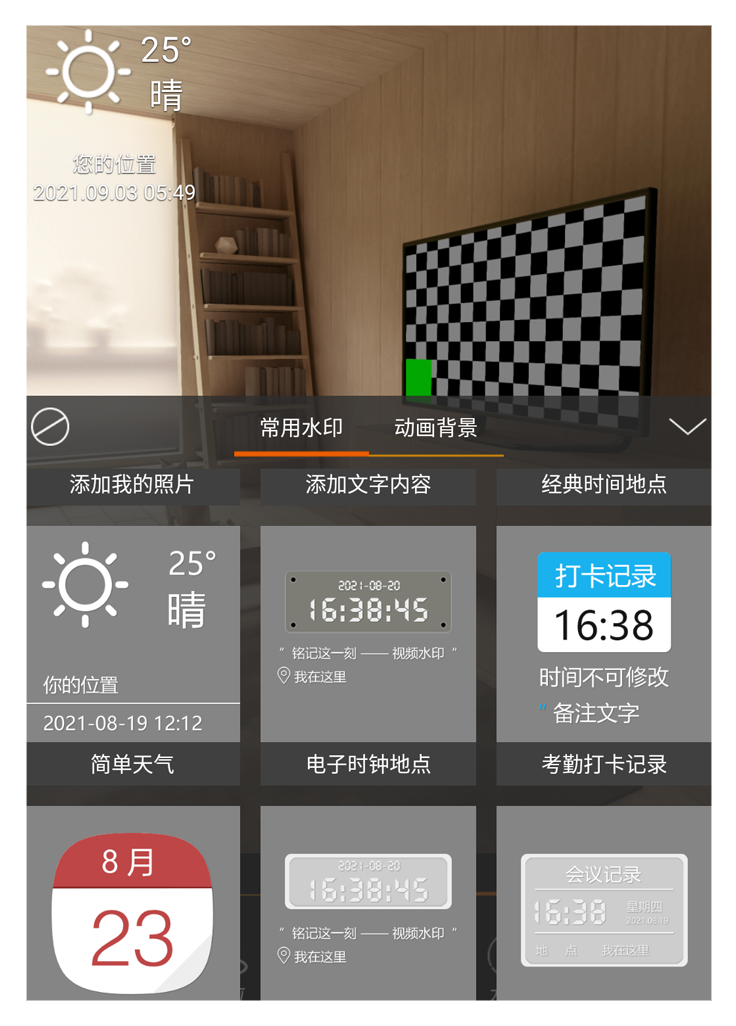Collapse the watermark panel with the chevron
This screenshot has height=1026, width=736.
(x=687, y=427)
